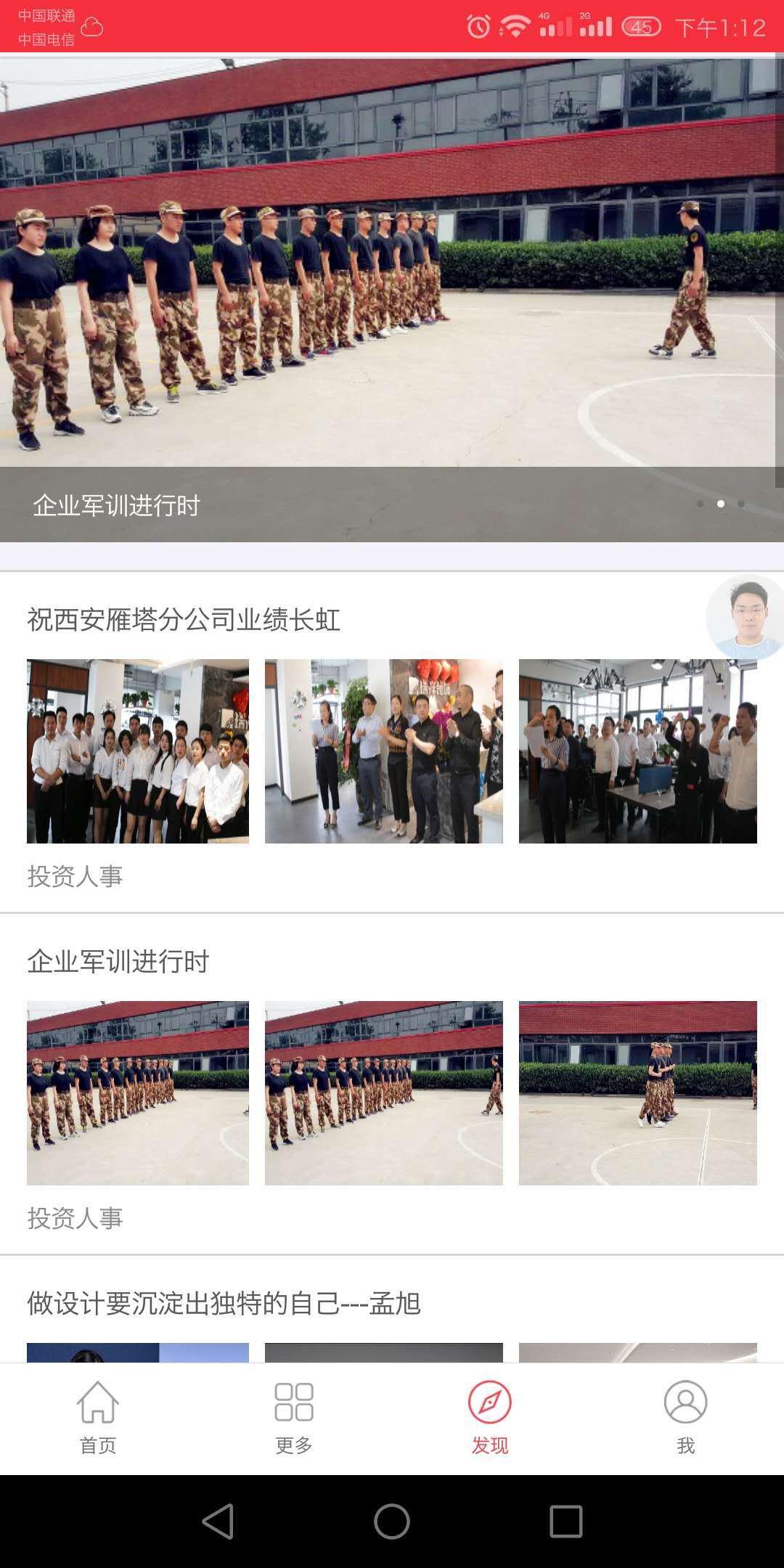The width and height of the screenshot is (784, 1568).
Task: Tap the banner page indicator dots
Action: [x=720, y=504]
